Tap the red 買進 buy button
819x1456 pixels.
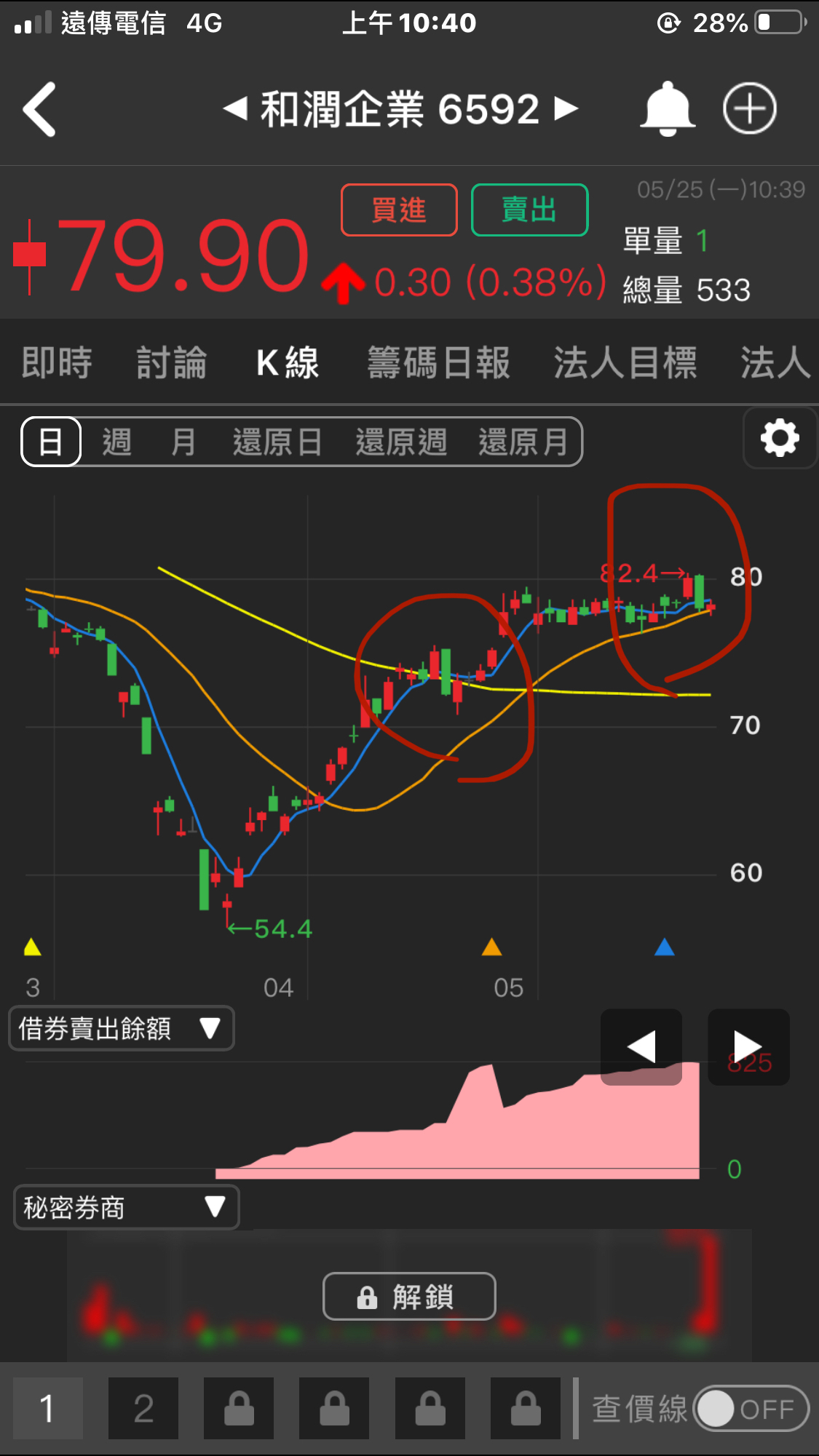[x=399, y=210]
